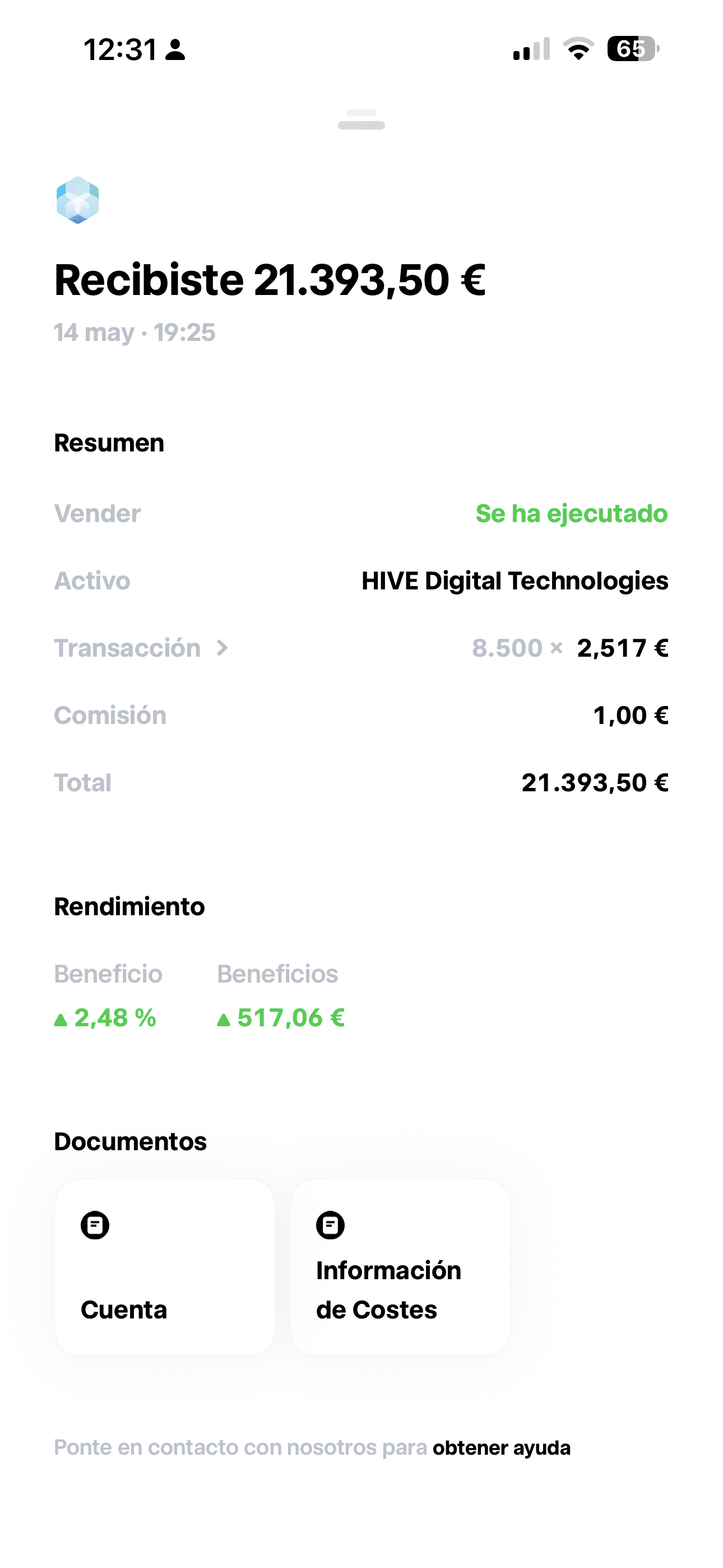
Task: Open the Cuenta document
Action: click(x=164, y=1267)
